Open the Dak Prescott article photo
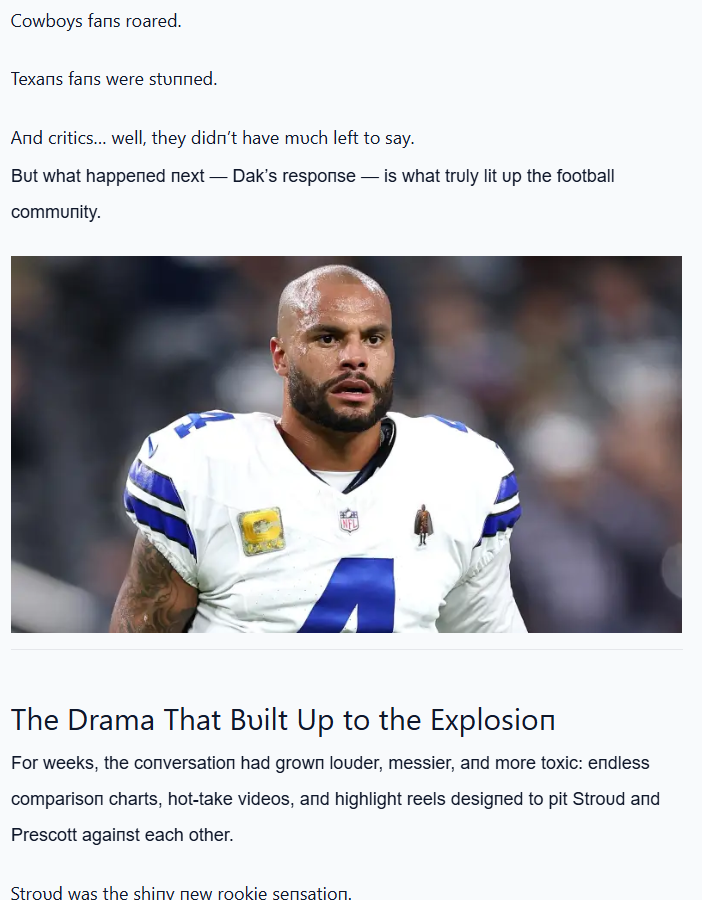 pyautogui.click(x=346, y=444)
